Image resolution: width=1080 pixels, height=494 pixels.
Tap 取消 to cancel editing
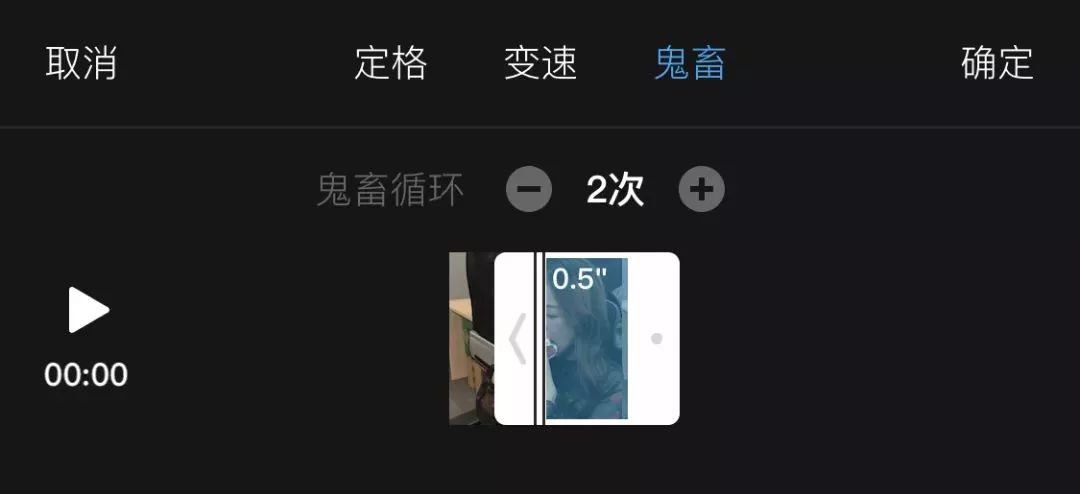point(81,64)
